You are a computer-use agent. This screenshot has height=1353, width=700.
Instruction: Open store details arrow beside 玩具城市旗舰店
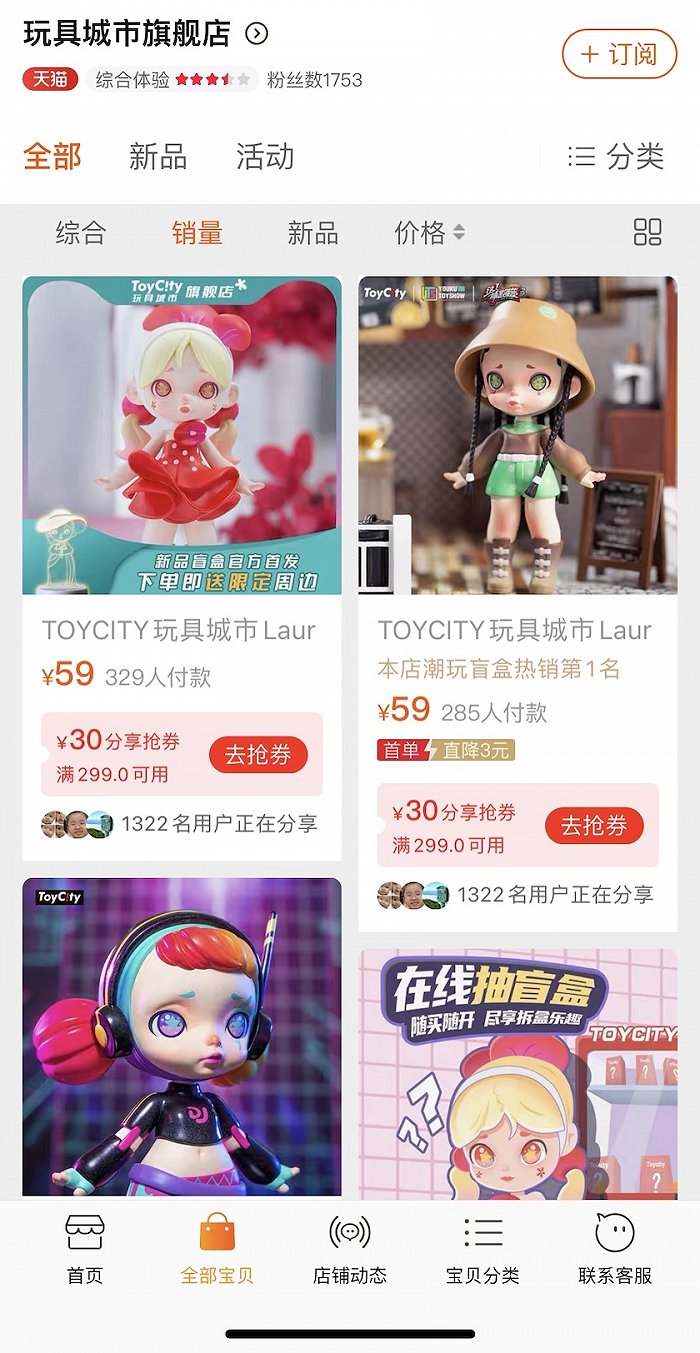[257, 34]
